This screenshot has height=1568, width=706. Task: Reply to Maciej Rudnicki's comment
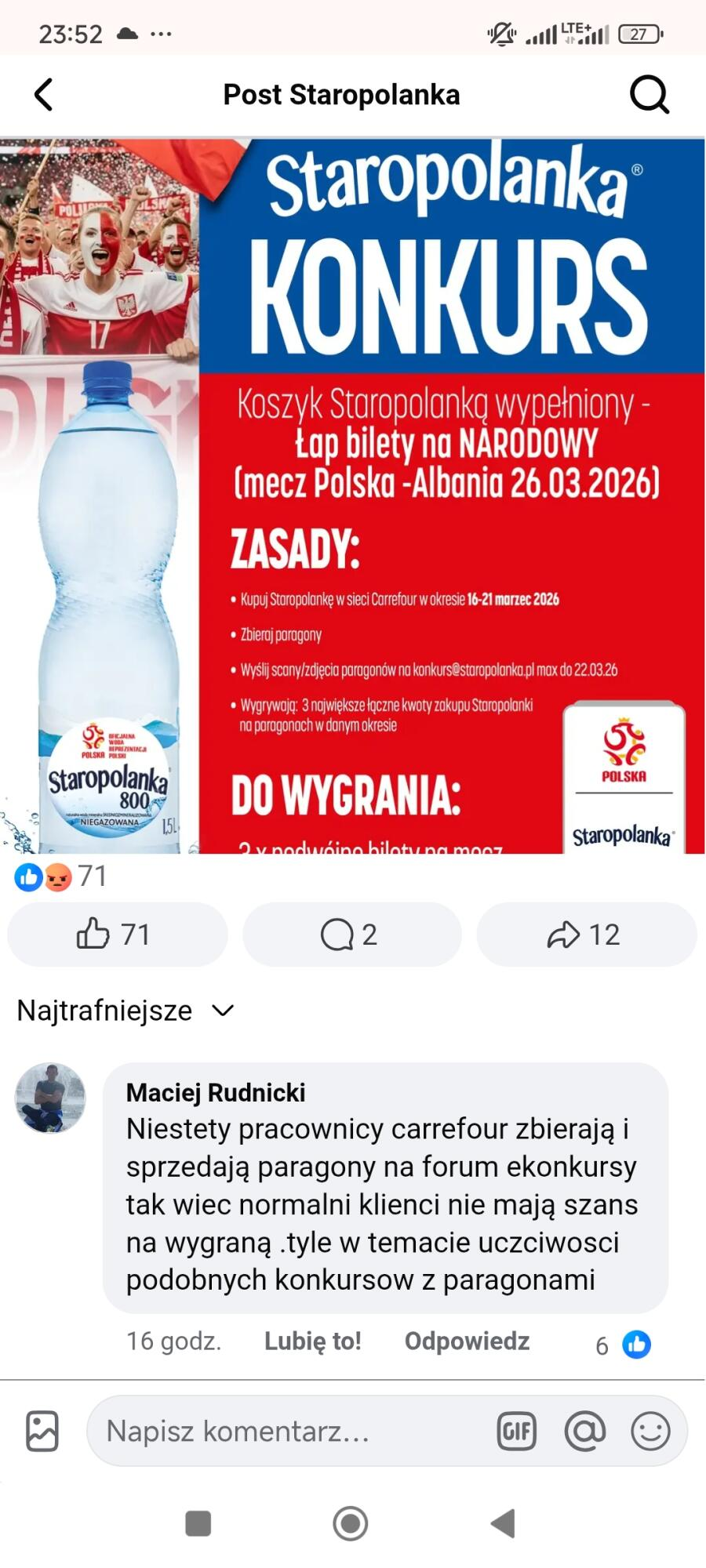point(467,1341)
